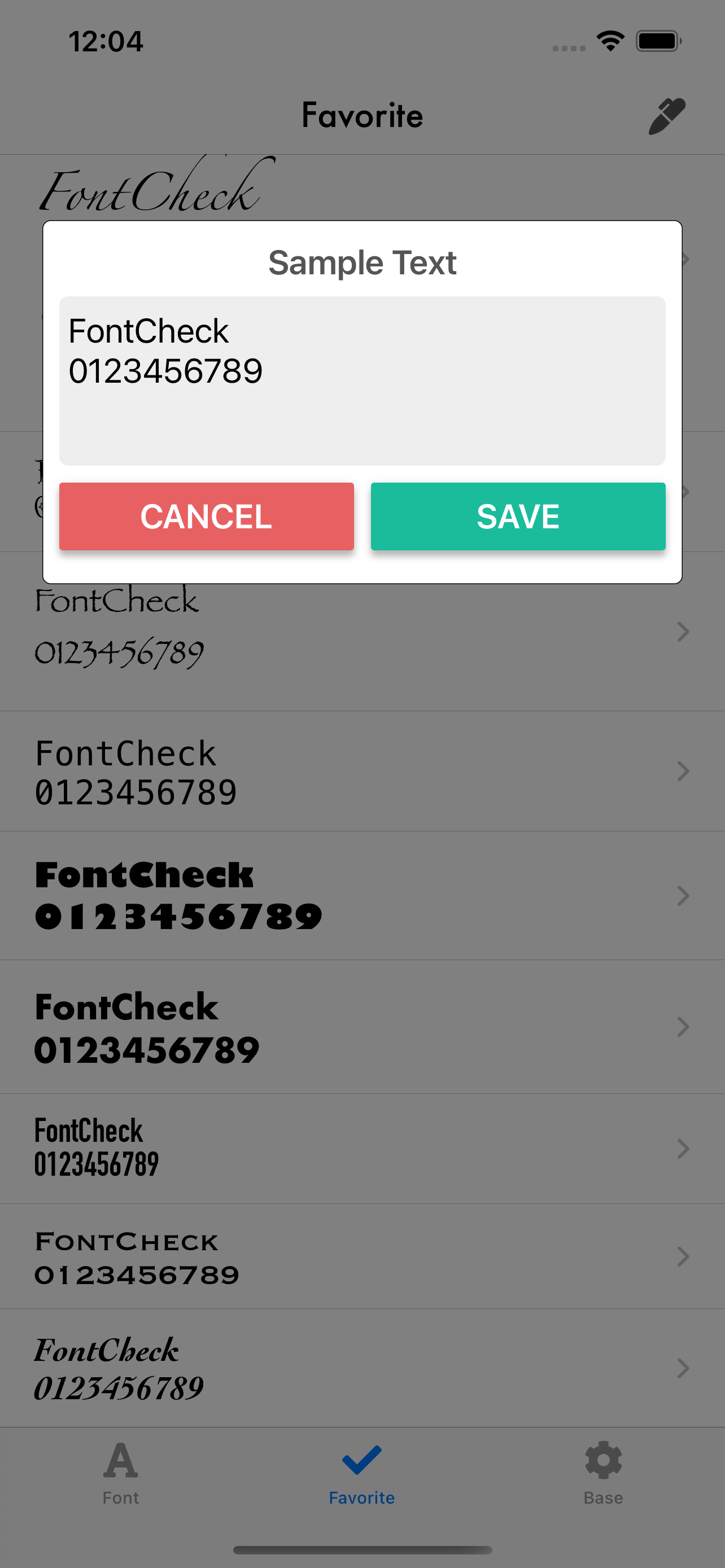Tap the home indicator bar at bottom
Image resolution: width=725 pixels, height=1568 pixels.
pos(362,1549)
